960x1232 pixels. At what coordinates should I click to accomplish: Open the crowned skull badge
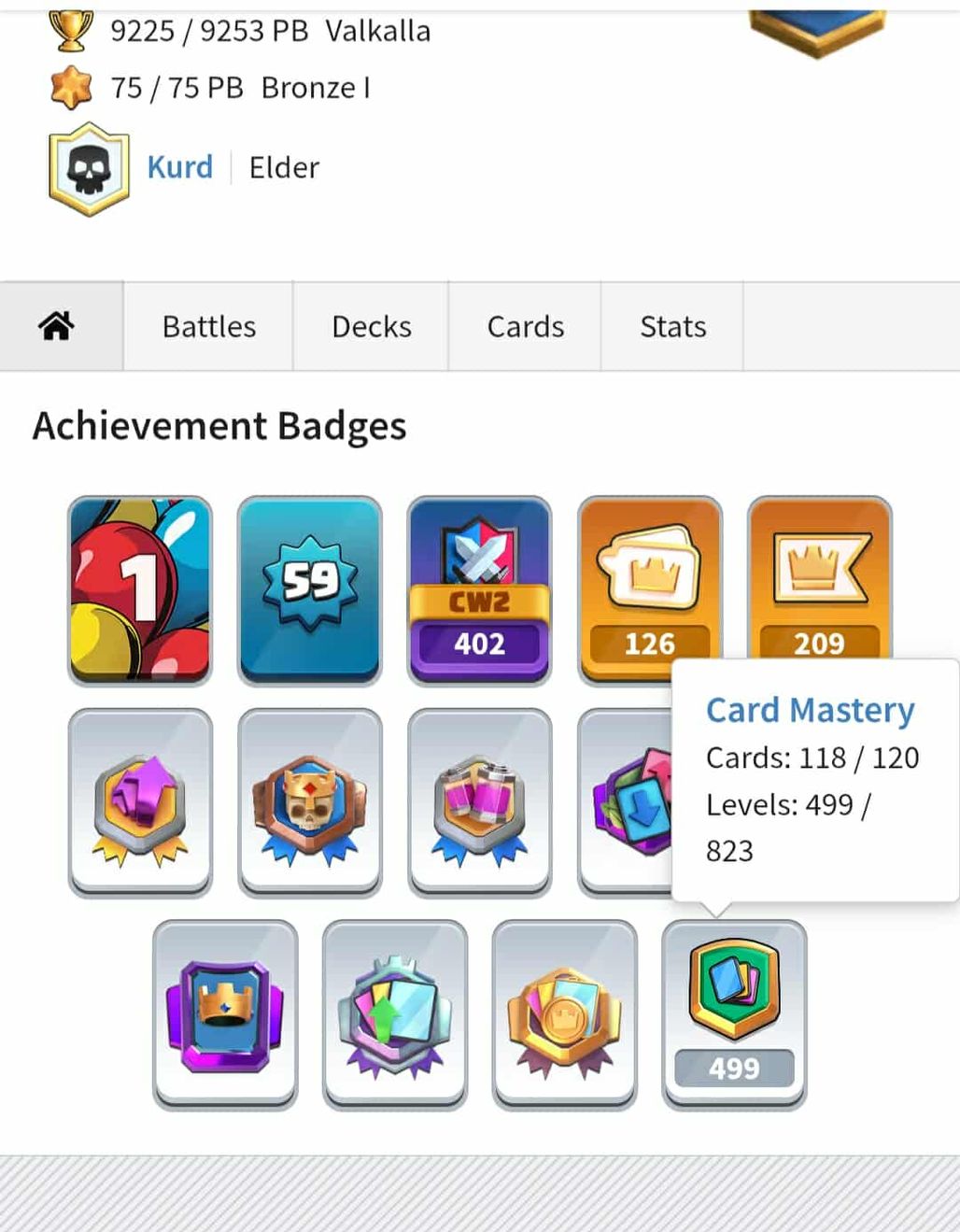[x=310, y=801]
